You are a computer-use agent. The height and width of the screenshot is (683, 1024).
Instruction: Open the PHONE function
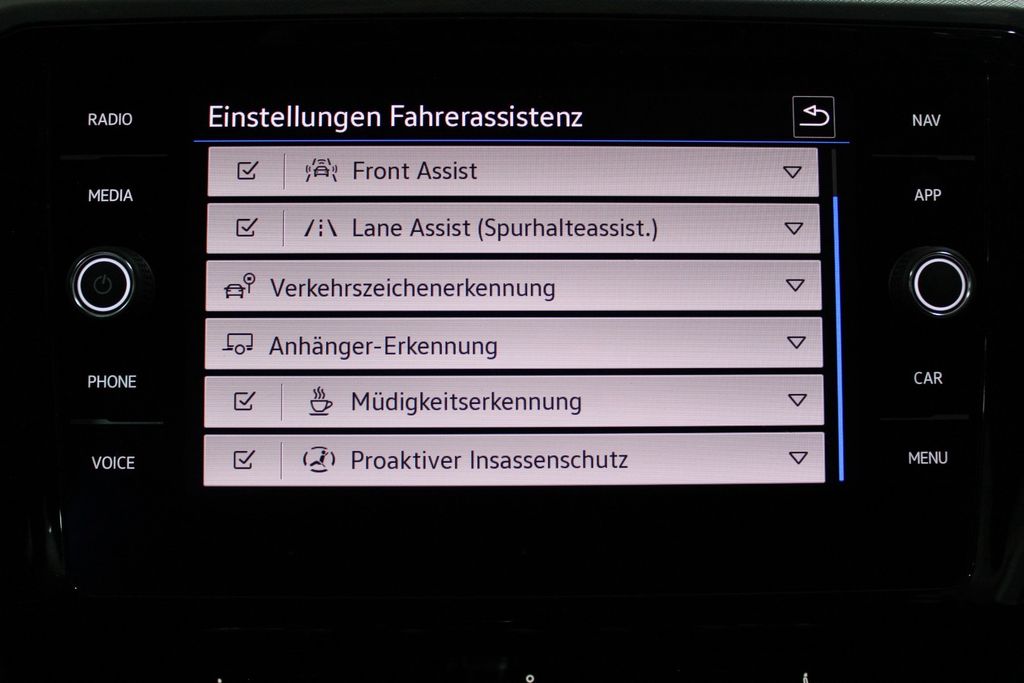[111, 382]
